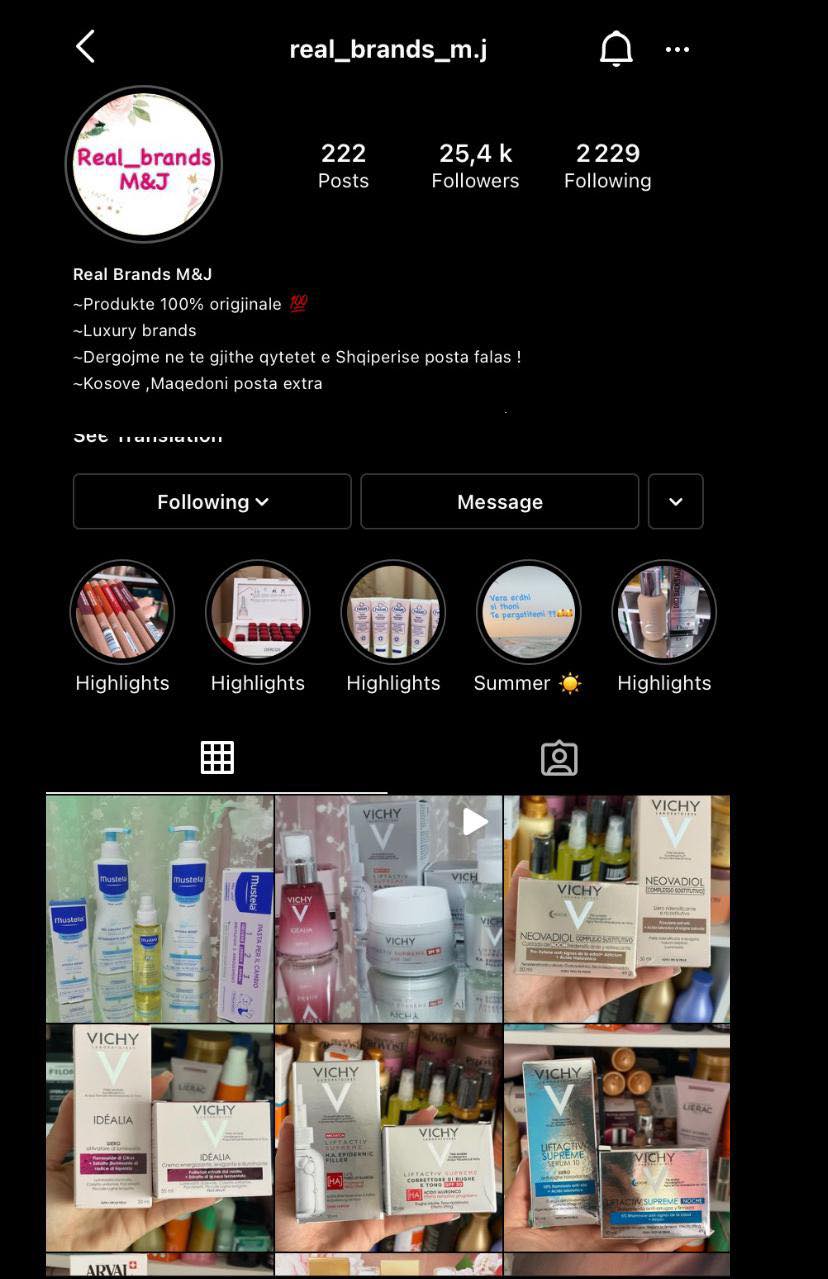Open the Liftactiv Supreme Serum 10 post
This screenshot has height=1279, width=828.
617,1137
